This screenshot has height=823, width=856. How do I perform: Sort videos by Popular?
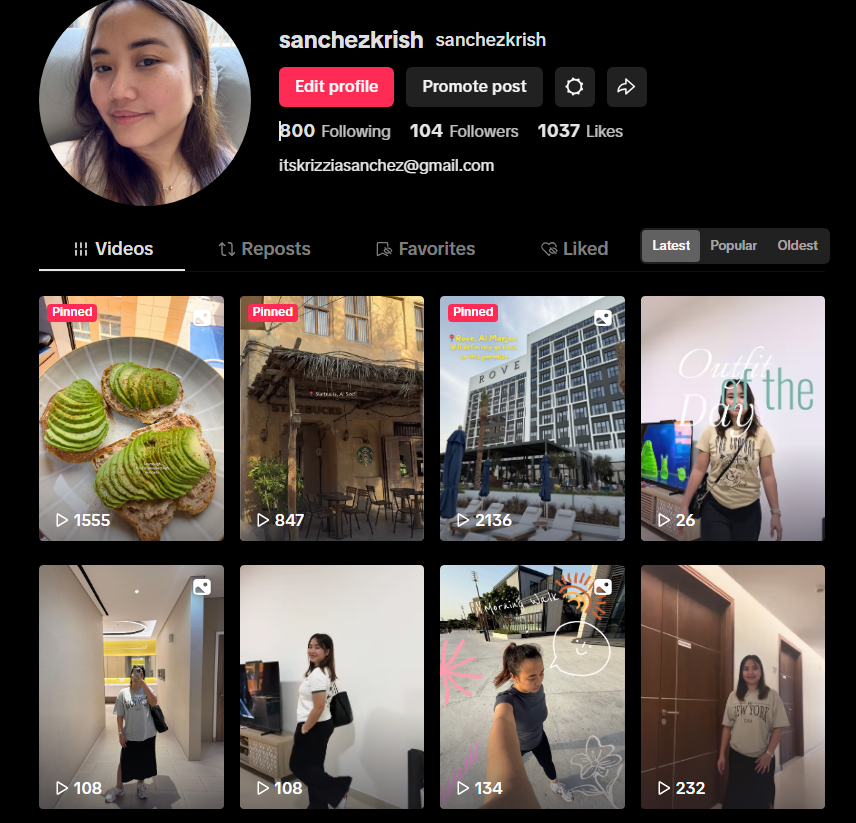point(733,246)
